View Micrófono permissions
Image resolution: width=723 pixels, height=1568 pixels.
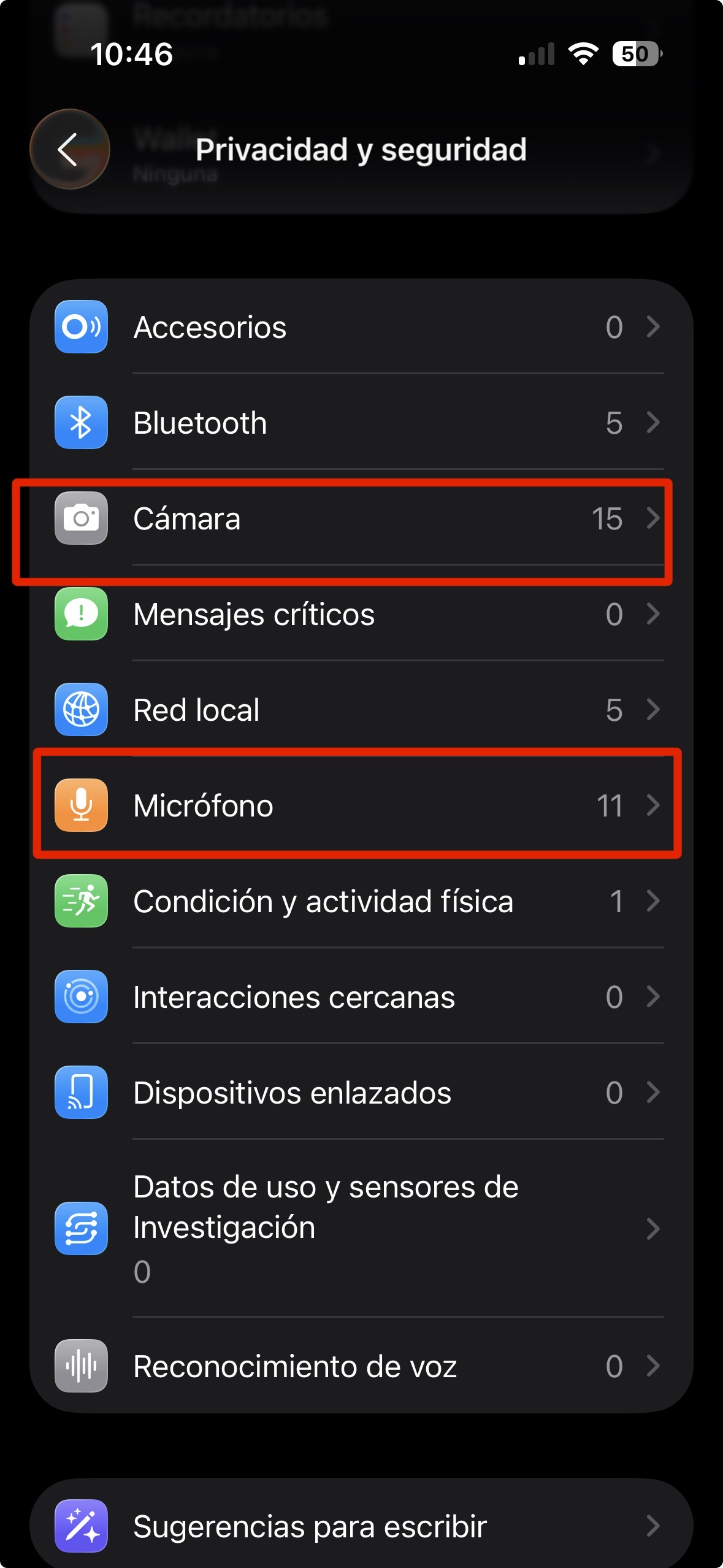361,805
